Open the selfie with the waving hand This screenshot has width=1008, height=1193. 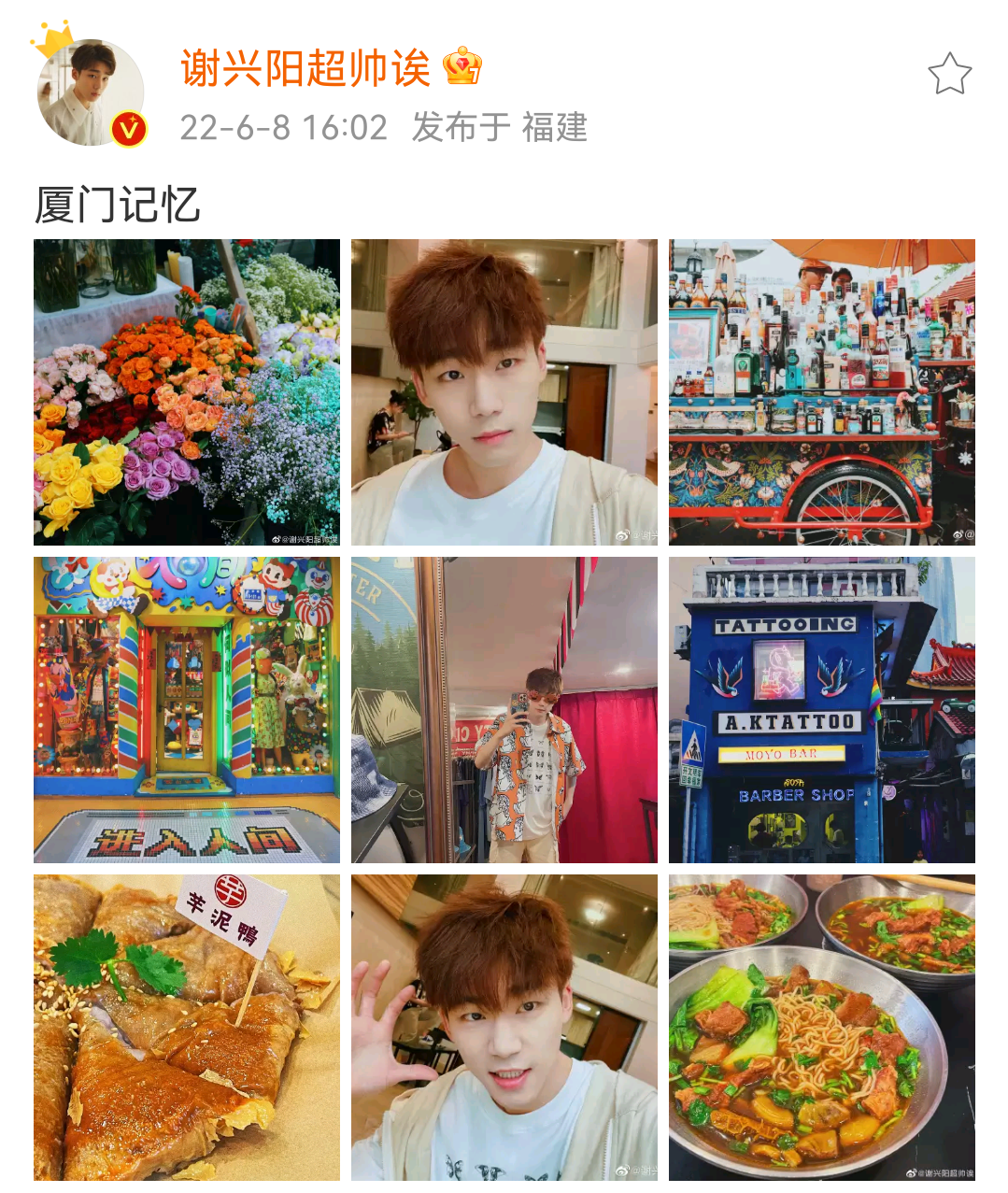tap(504, 1028)
